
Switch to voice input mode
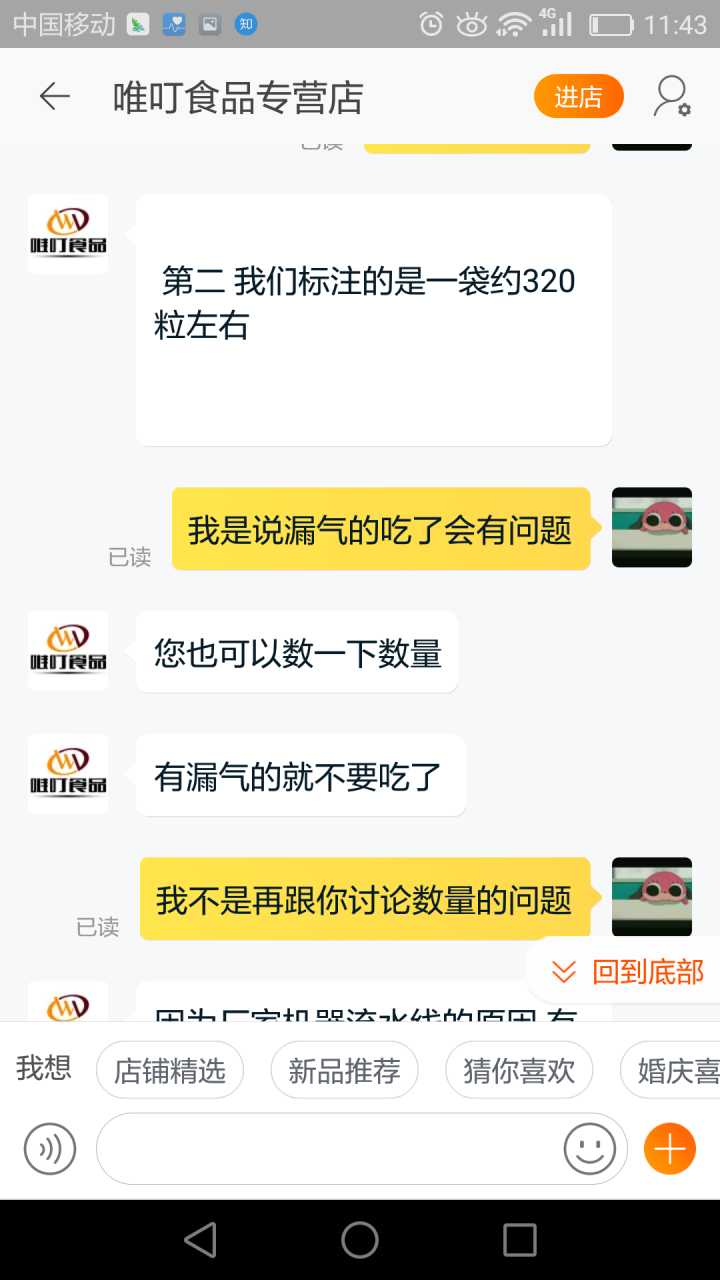point(50,1149)
